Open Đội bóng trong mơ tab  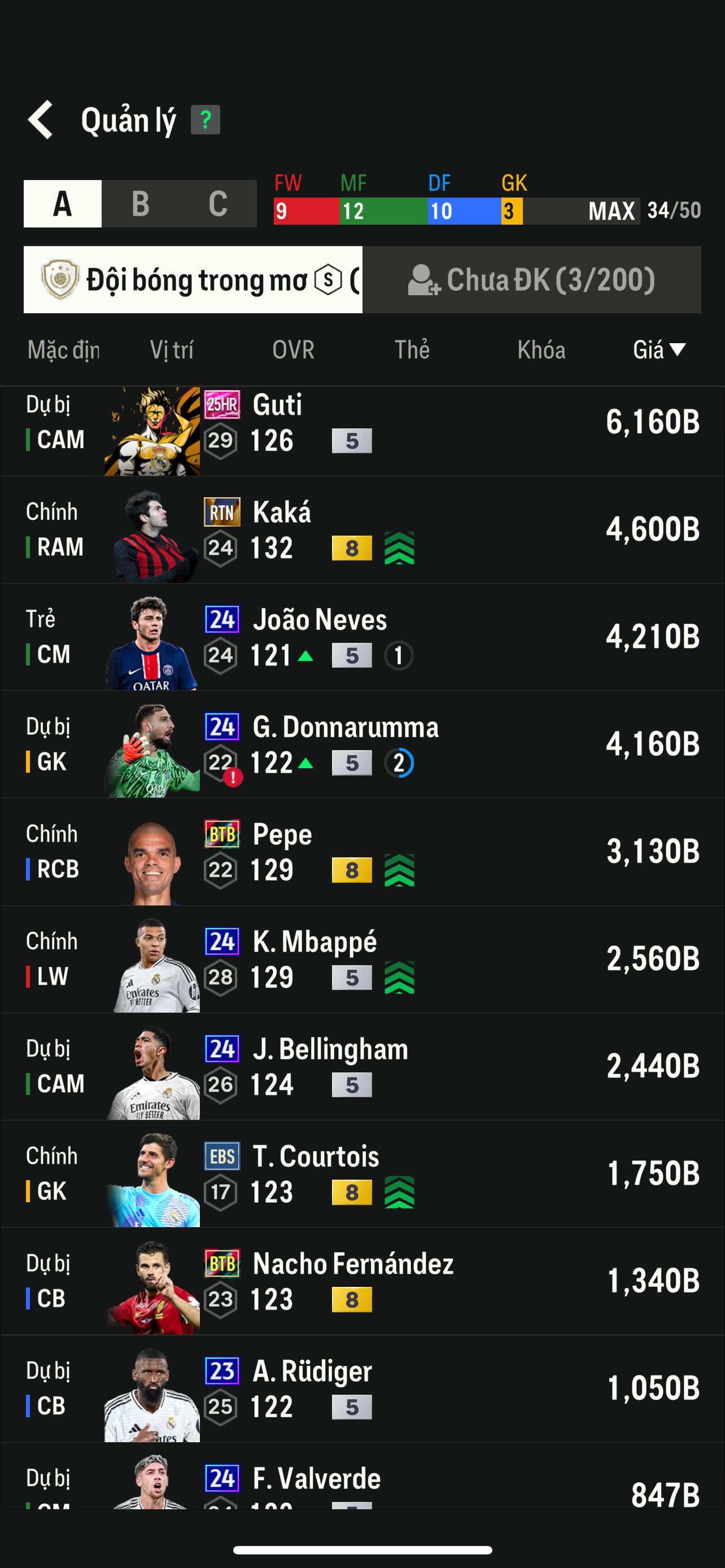click(193, 280)
